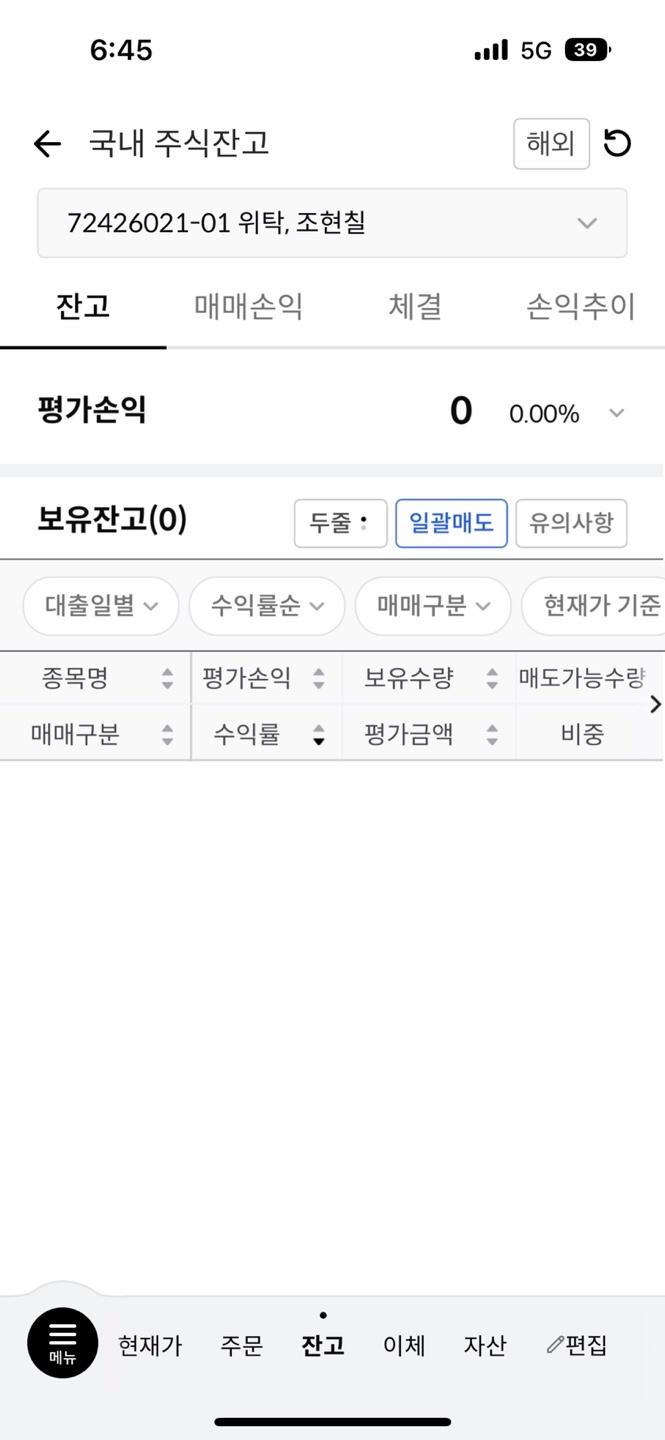Go to the 주문 tab
The height and width of the screenshot is (1440, 665).
(241, 1346)
